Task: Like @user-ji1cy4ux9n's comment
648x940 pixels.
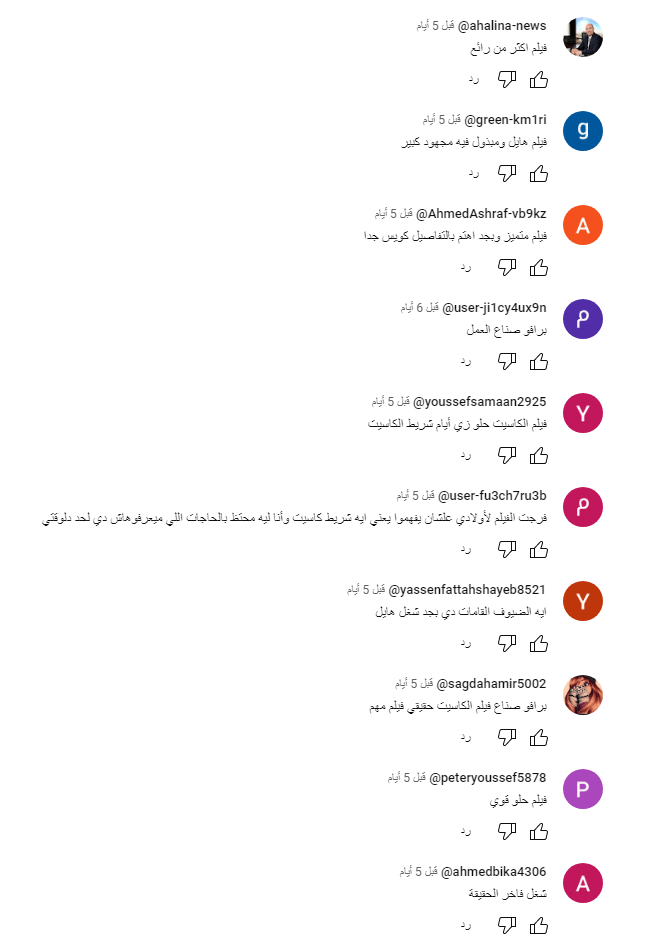Action: click(539, 361)
